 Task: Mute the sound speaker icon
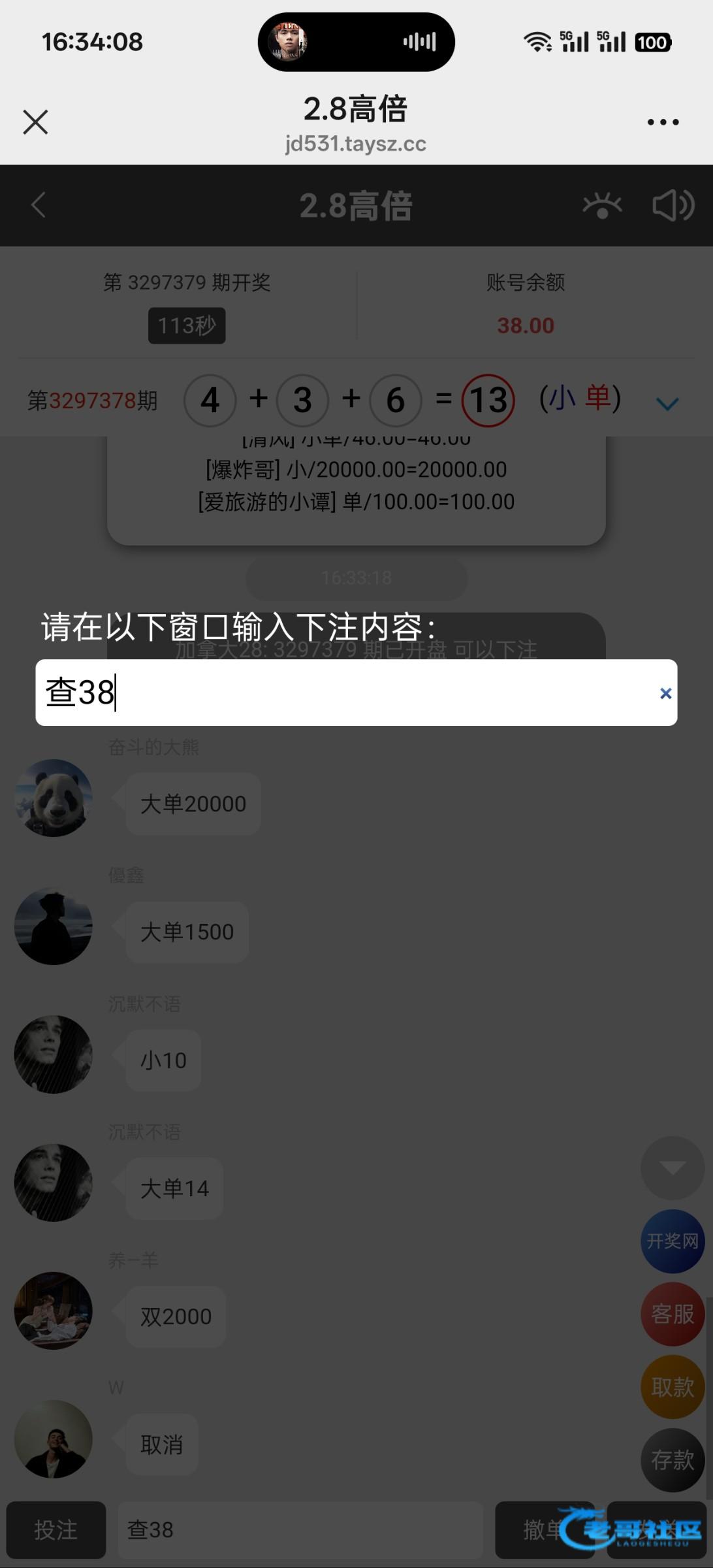[673, 205]
